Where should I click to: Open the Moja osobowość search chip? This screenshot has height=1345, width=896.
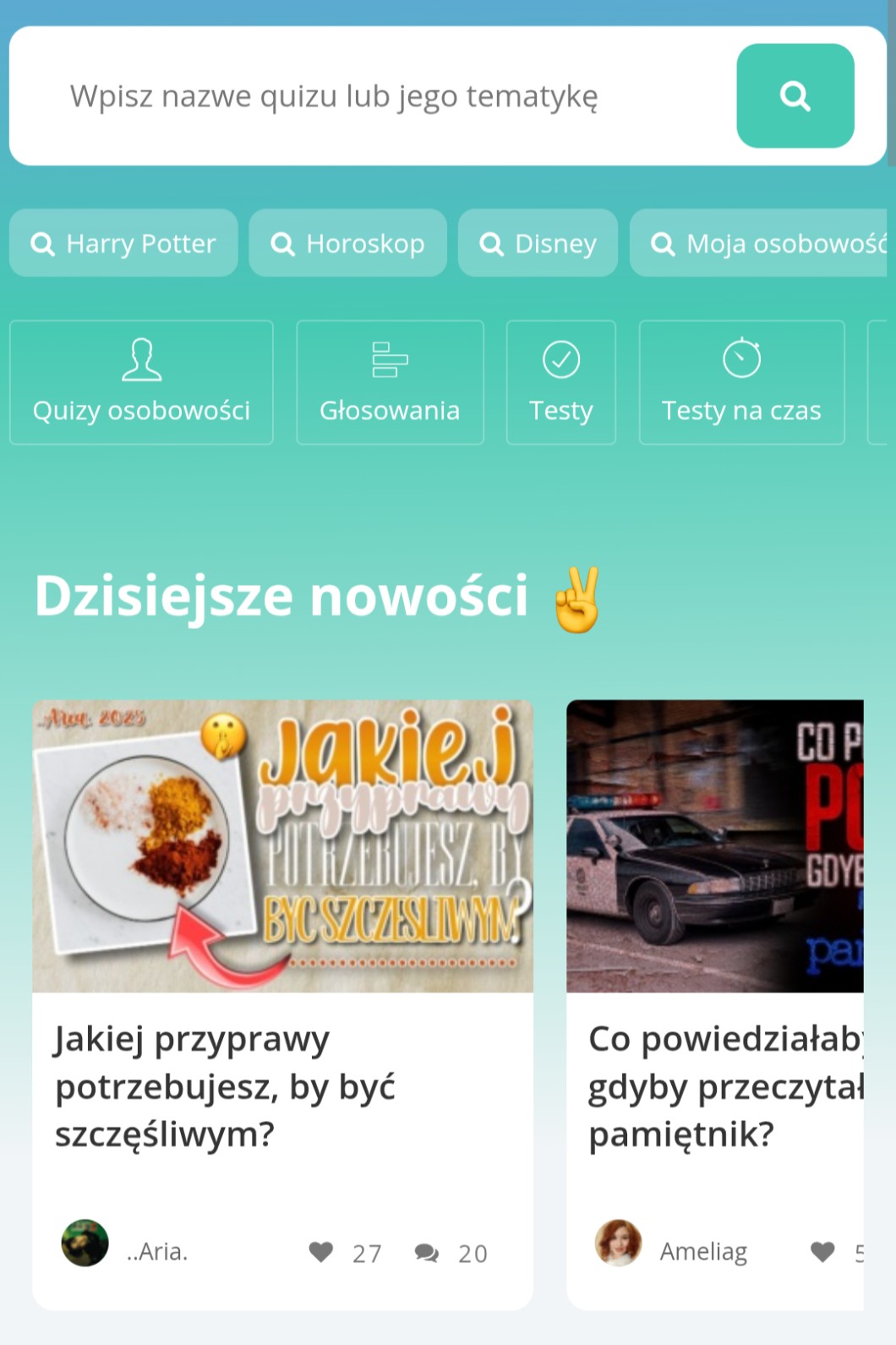(761, 243)
